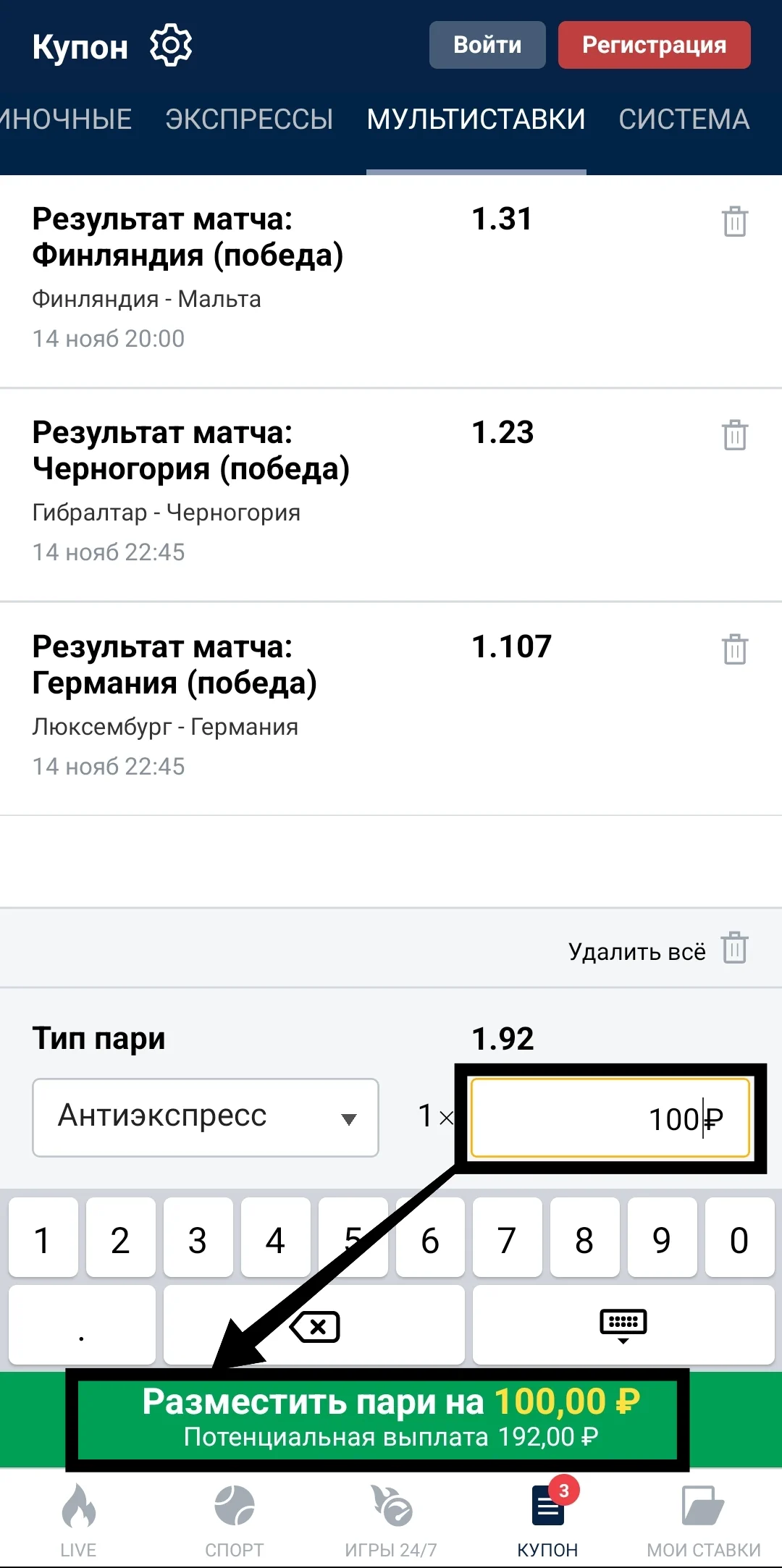The width and height of the screenshot is (782, 1568).
Task: Remove the Финляндия bet from coupon
Action: pos(734,221)
